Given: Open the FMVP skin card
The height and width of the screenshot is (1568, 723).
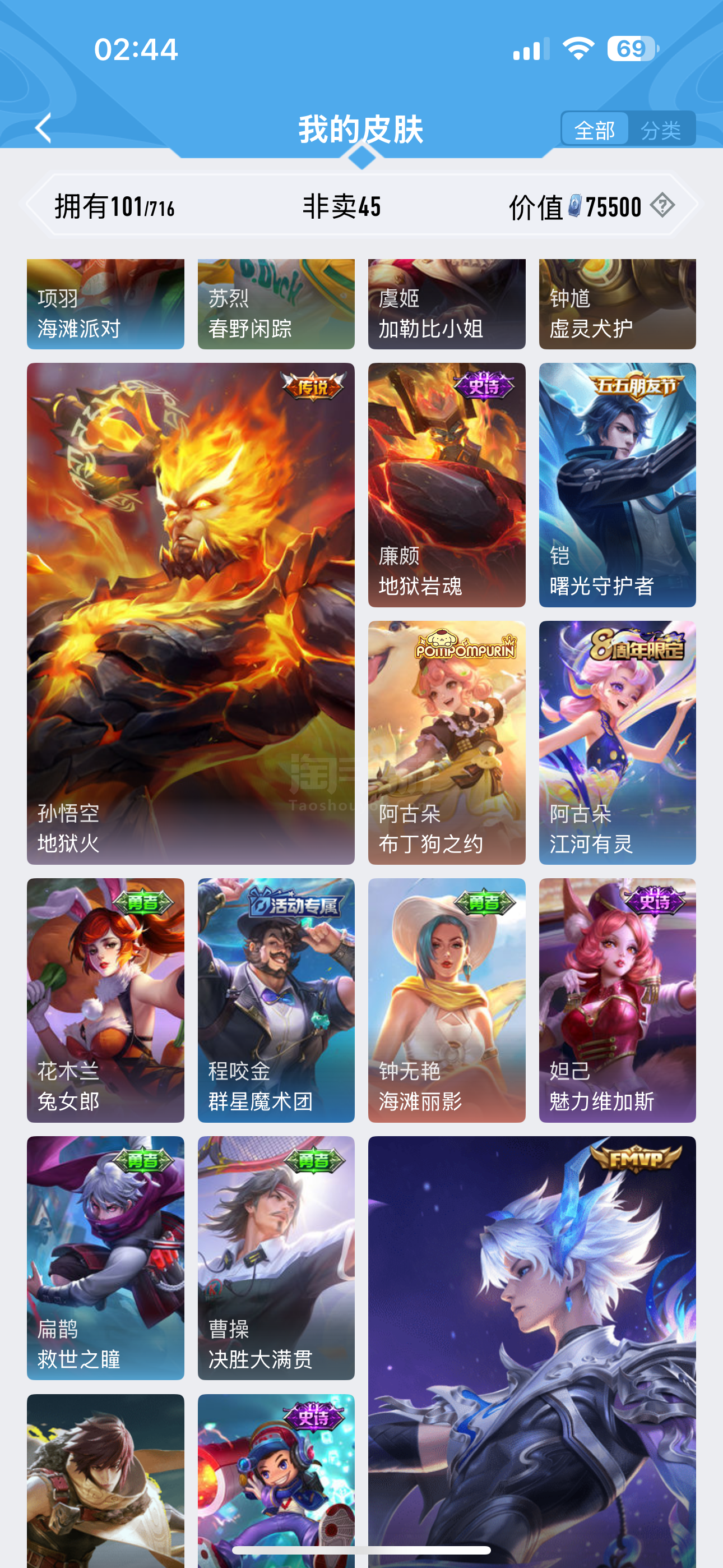Looking at the screenshot, I should click(532, 1352).
